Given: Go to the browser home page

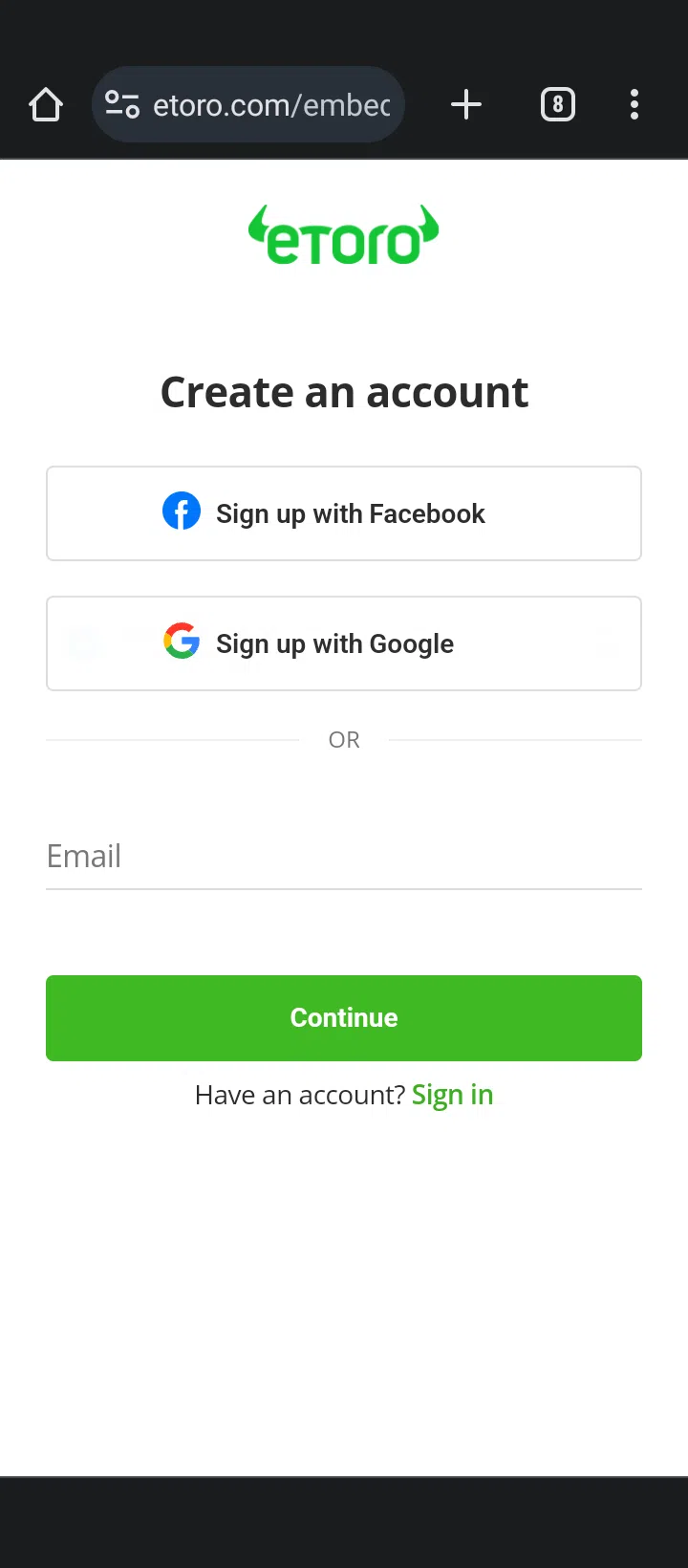Looking at the screenshot, I should [x=45, y=104].
